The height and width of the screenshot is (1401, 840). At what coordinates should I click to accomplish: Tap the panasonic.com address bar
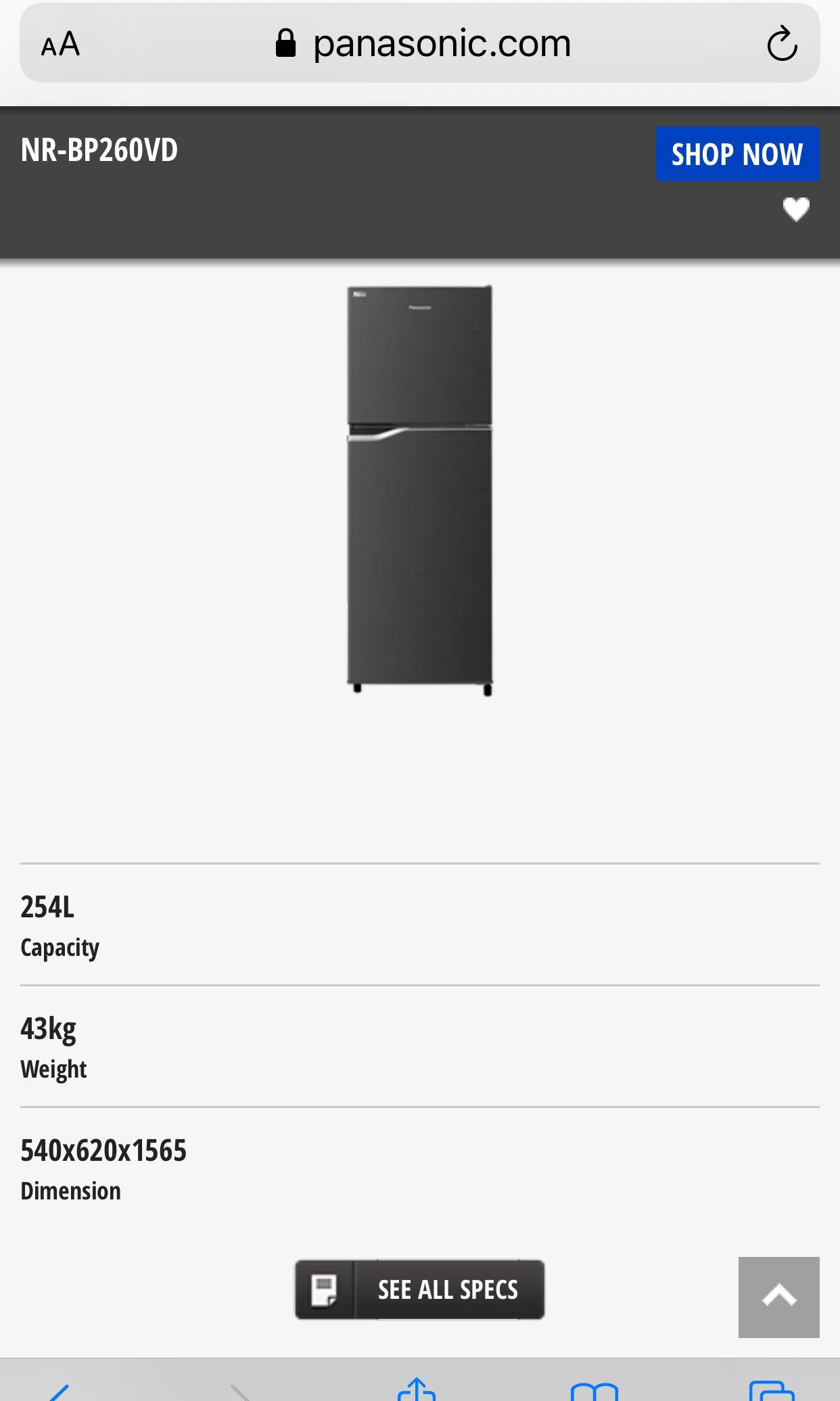pos(424,45)
